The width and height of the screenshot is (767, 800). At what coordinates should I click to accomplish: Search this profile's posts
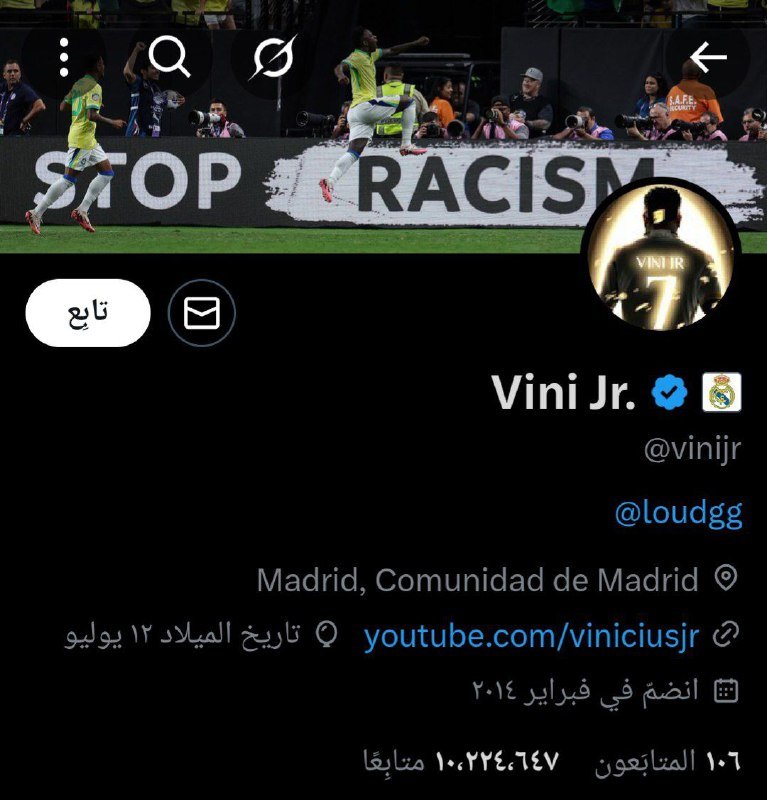tap(169, 60)
